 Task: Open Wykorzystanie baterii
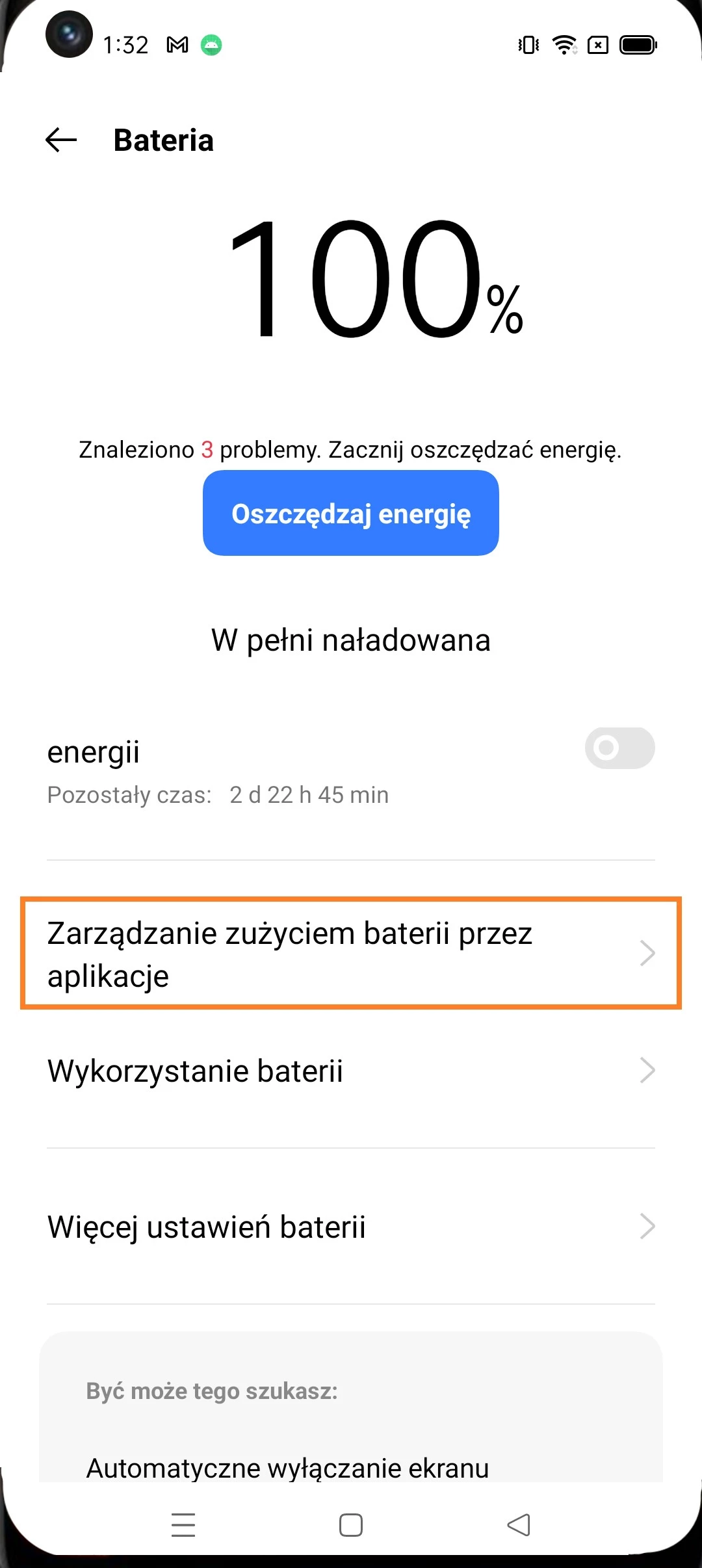[351, 1071]
